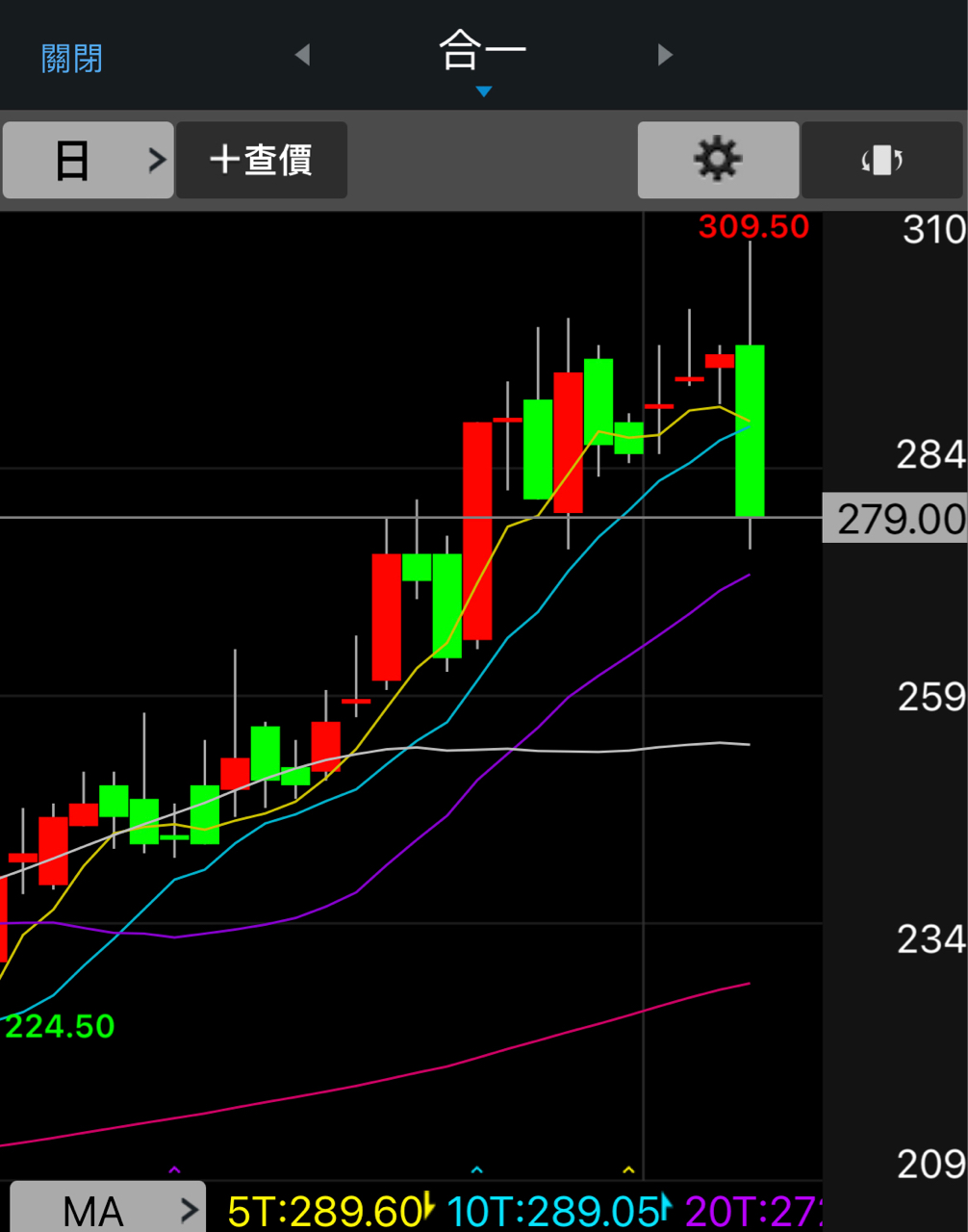The height and width of the screenshot is (1232, 968).
Task: Tap the +查價 button
Action: pos(262,160)
